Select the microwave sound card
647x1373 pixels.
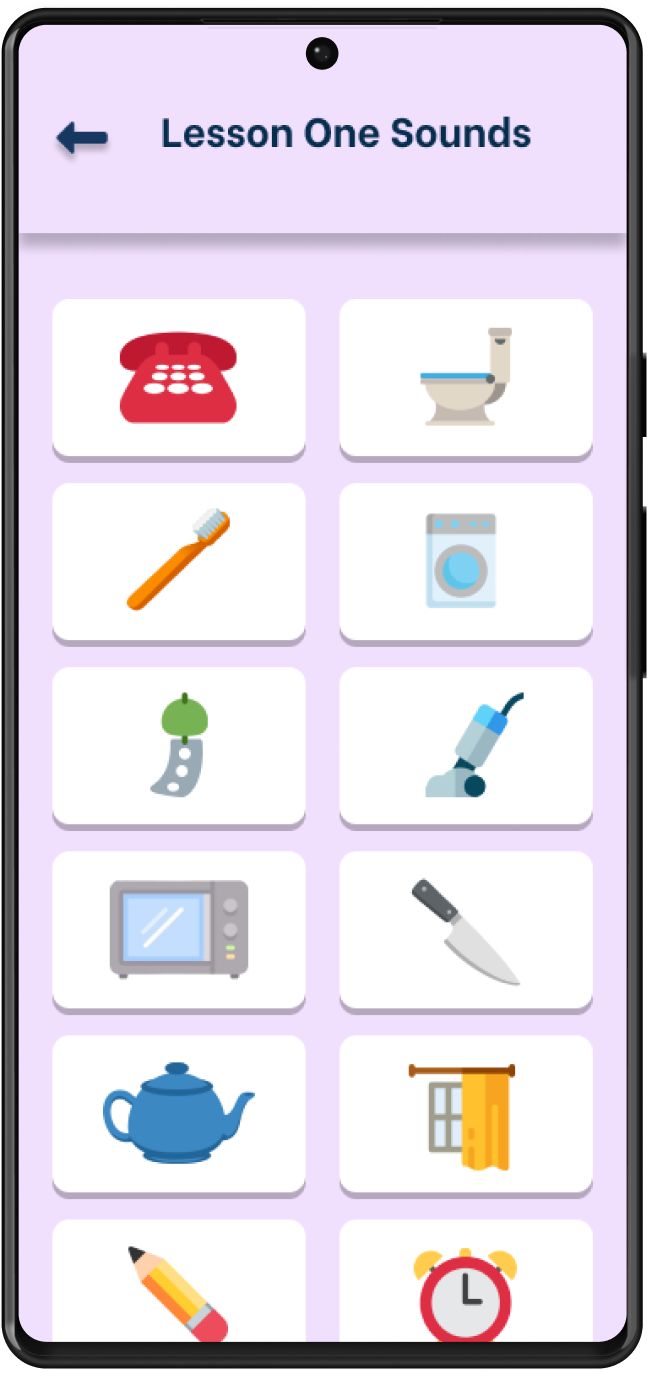(x=179, y=929)
